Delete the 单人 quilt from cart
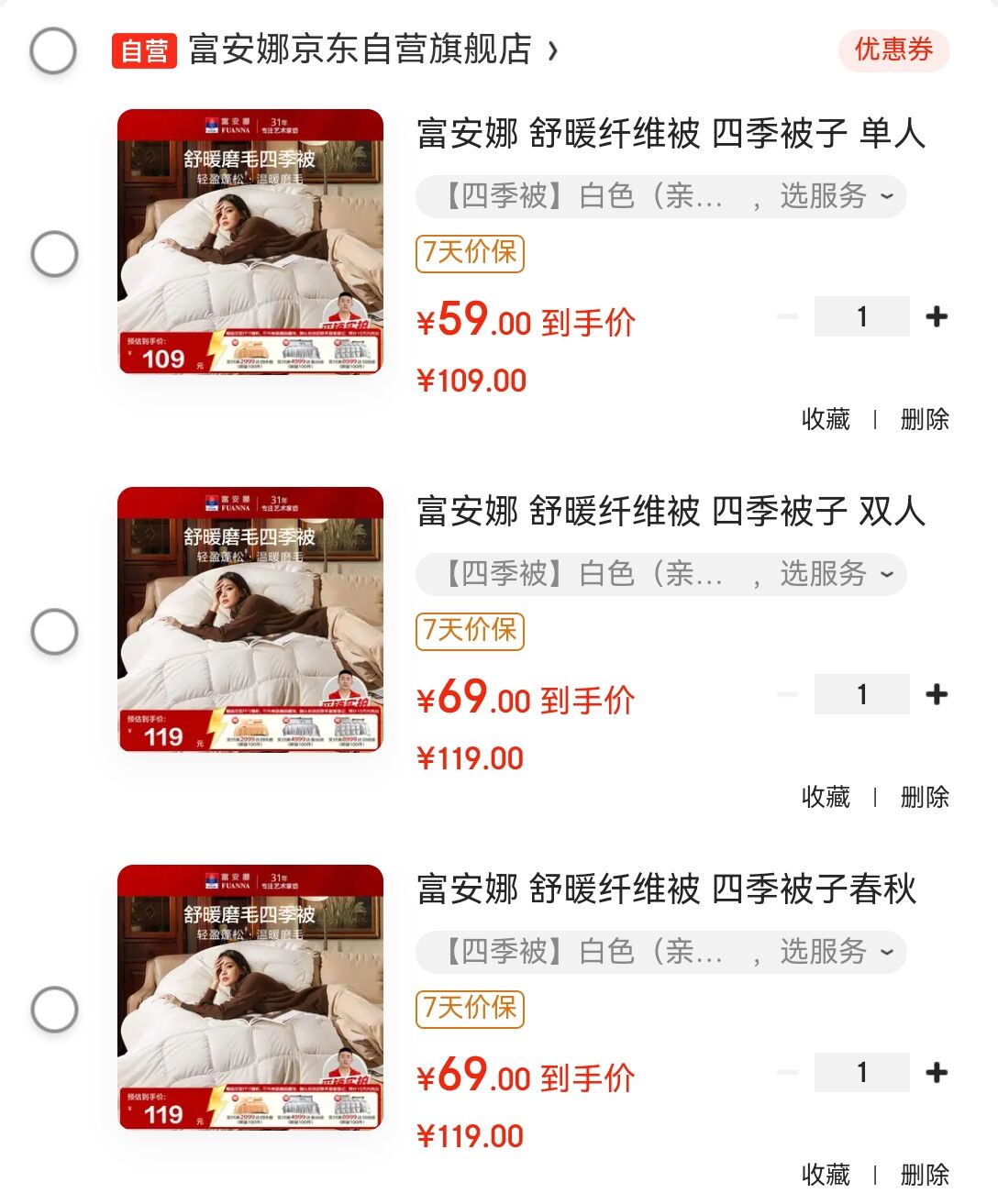The image size is (998, 1204). 925,420
